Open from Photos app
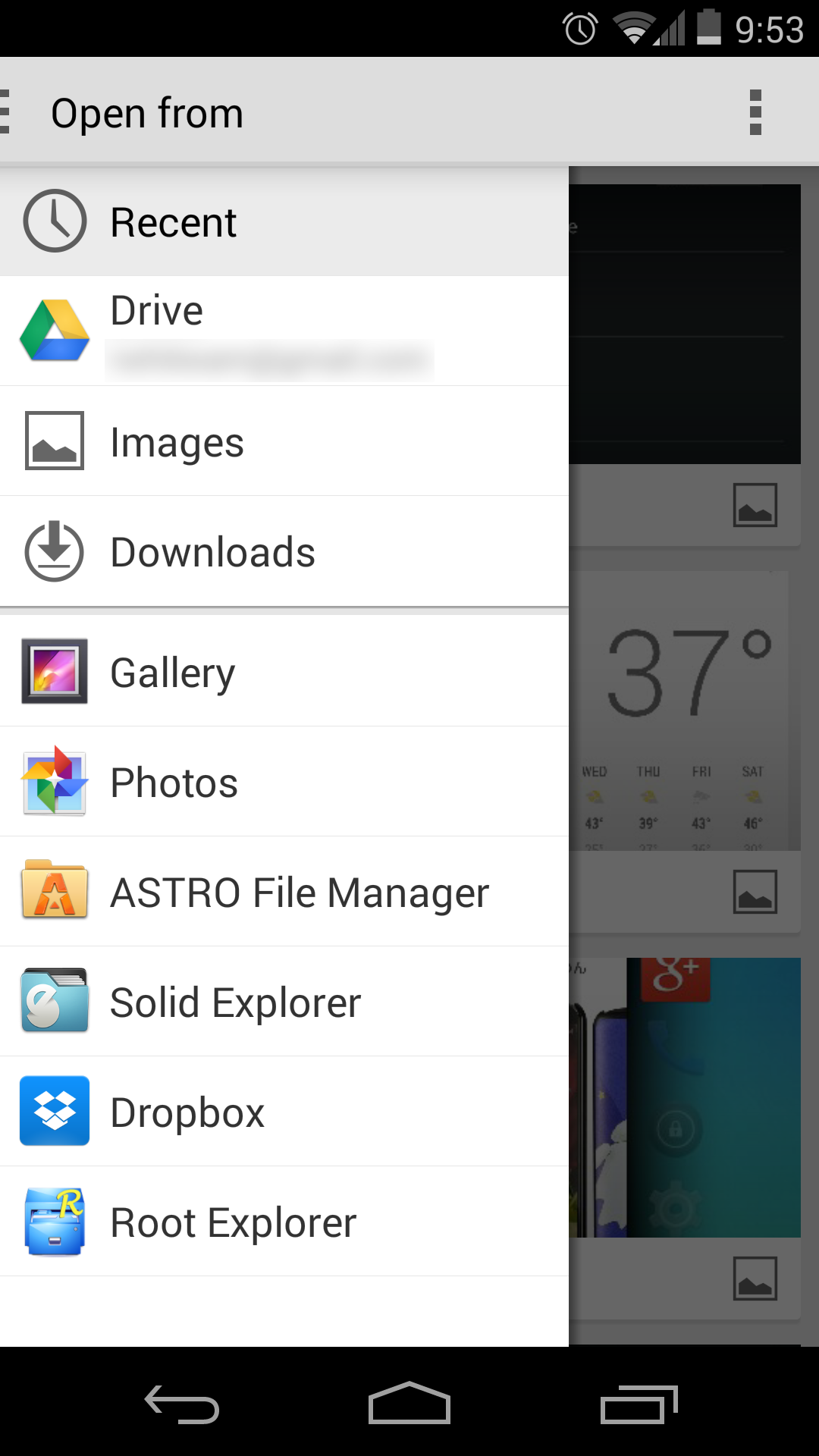 click(284, 782)
